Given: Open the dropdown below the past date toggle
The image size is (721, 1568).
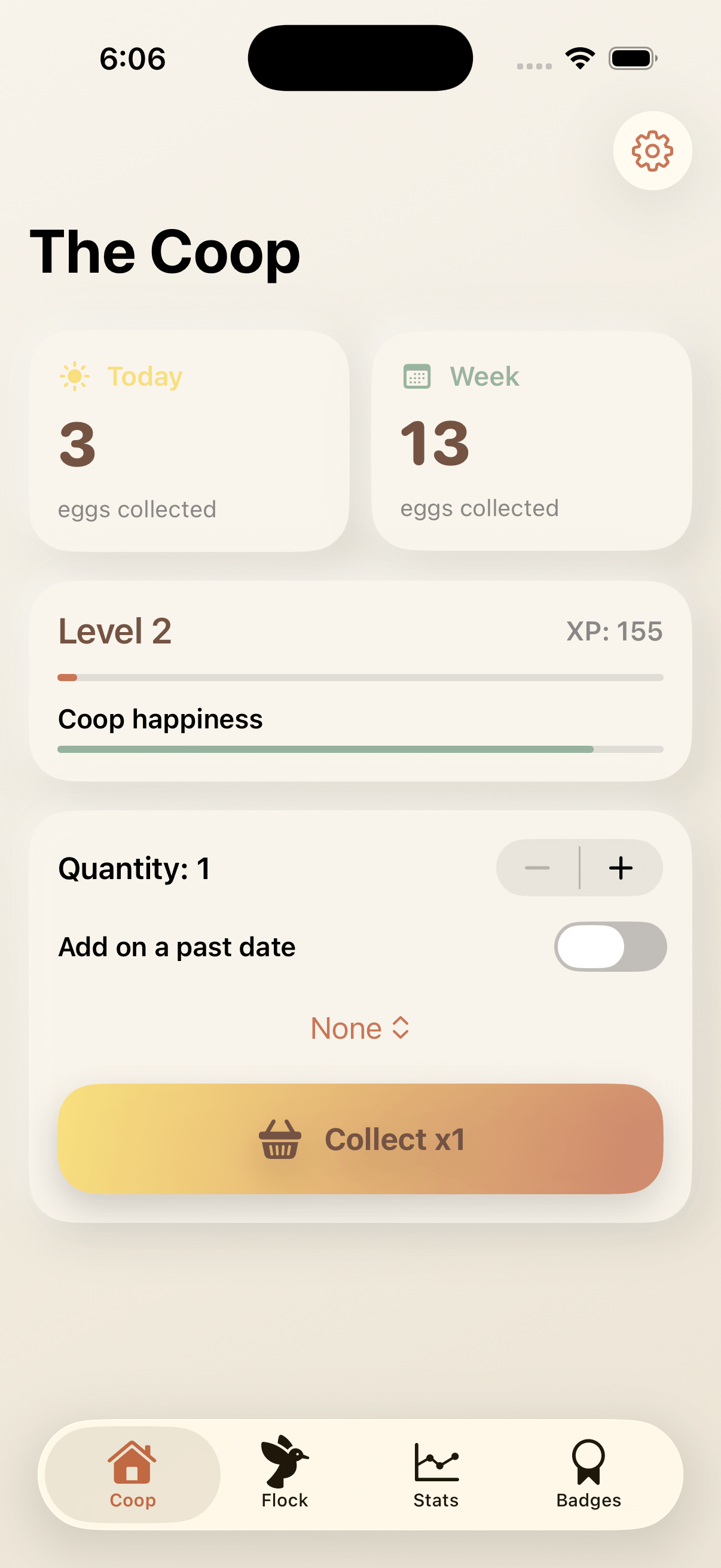Looking at the screenshot, I should pyautogui.click(x=359, y=1027).
